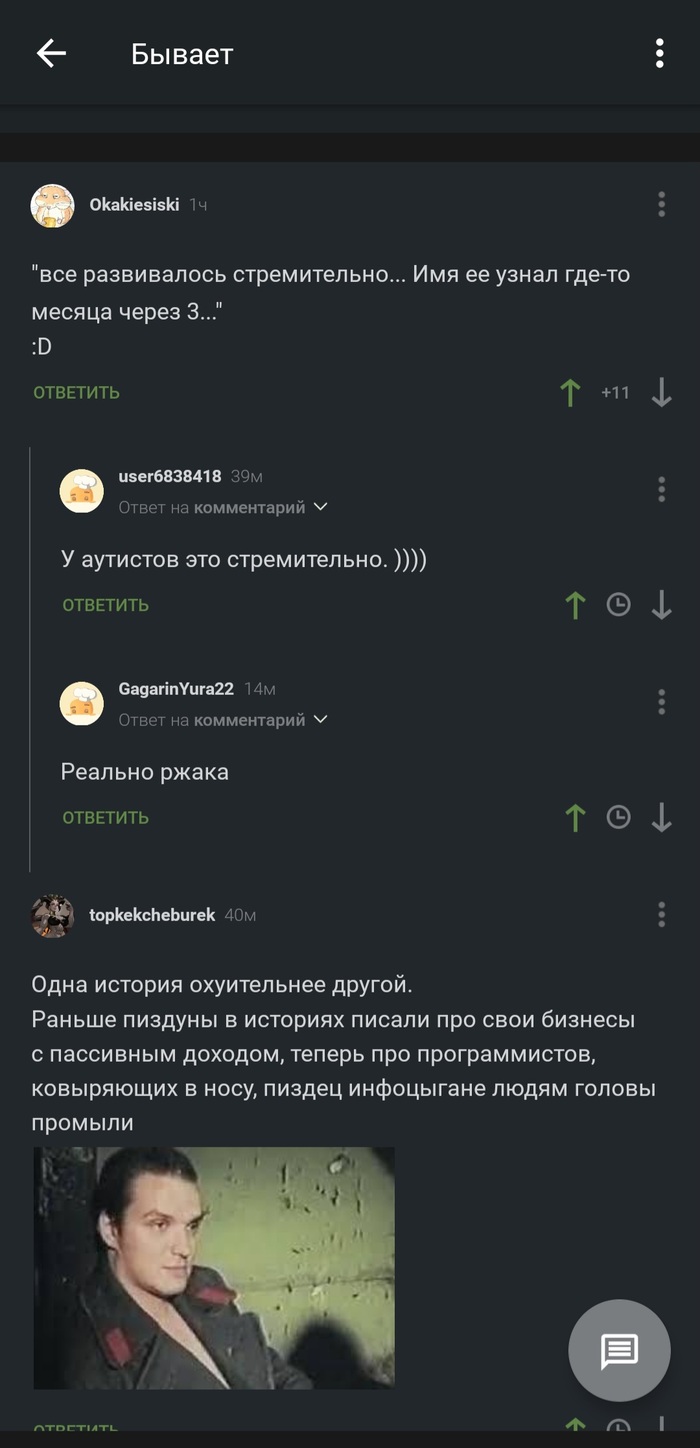Downvote Okakiesiski's comment
The height and width of the screenshot is (1448, 700).
[x=661, y=393]
